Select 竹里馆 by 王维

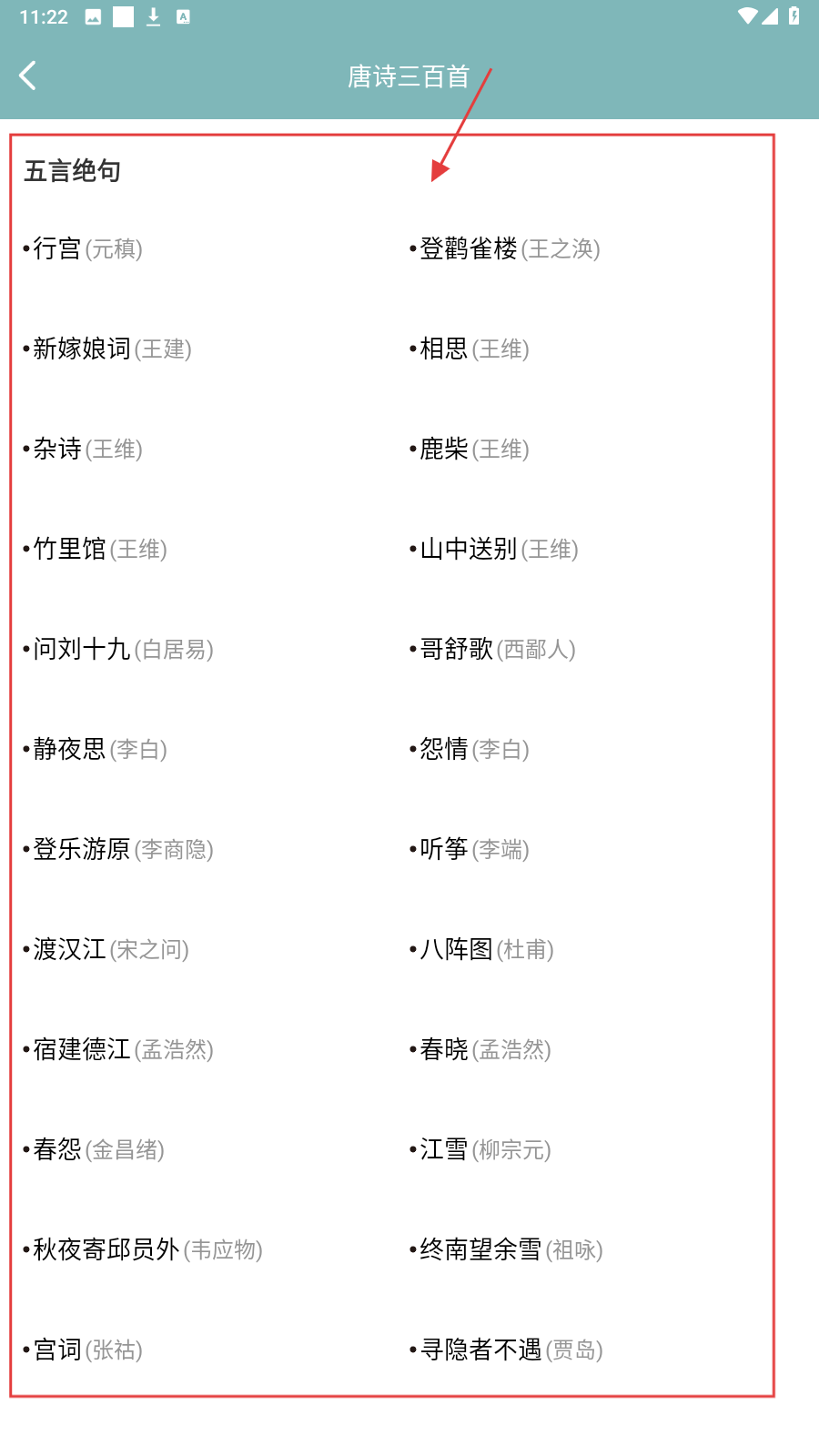(x=96, y=549)
